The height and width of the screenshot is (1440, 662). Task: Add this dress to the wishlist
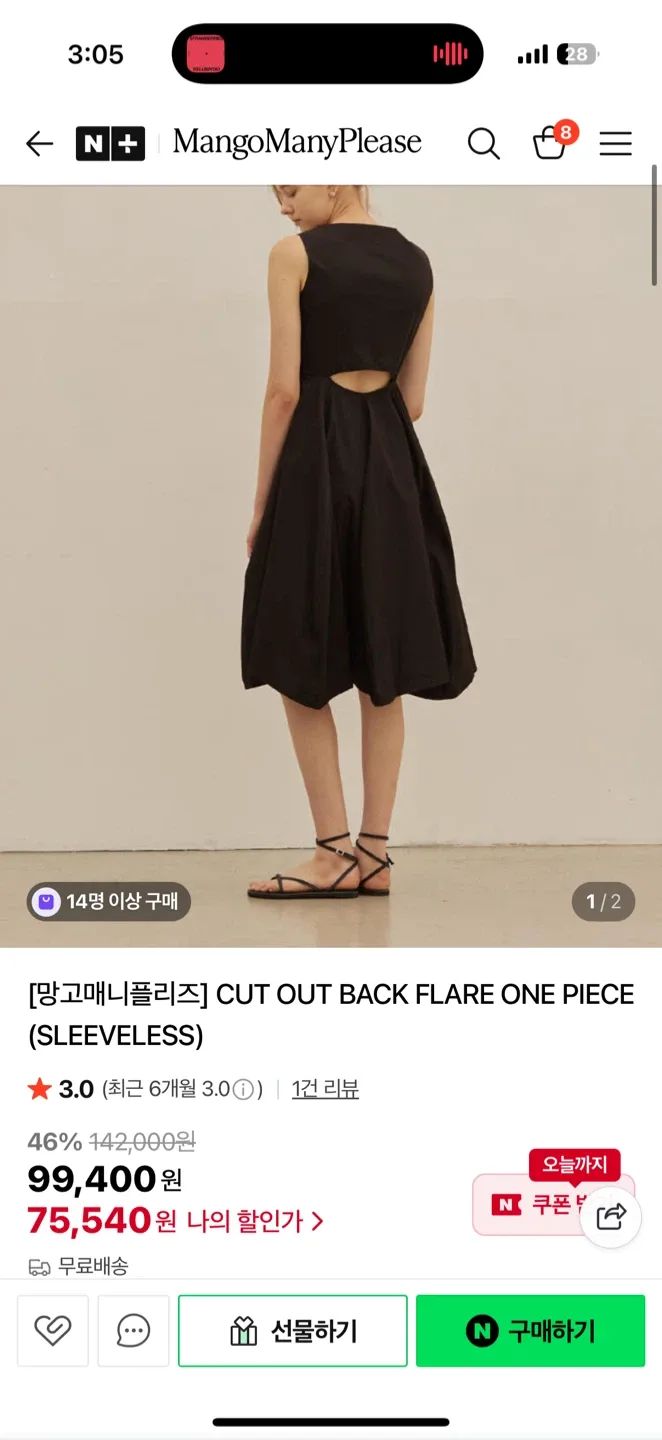[52, 1330]
